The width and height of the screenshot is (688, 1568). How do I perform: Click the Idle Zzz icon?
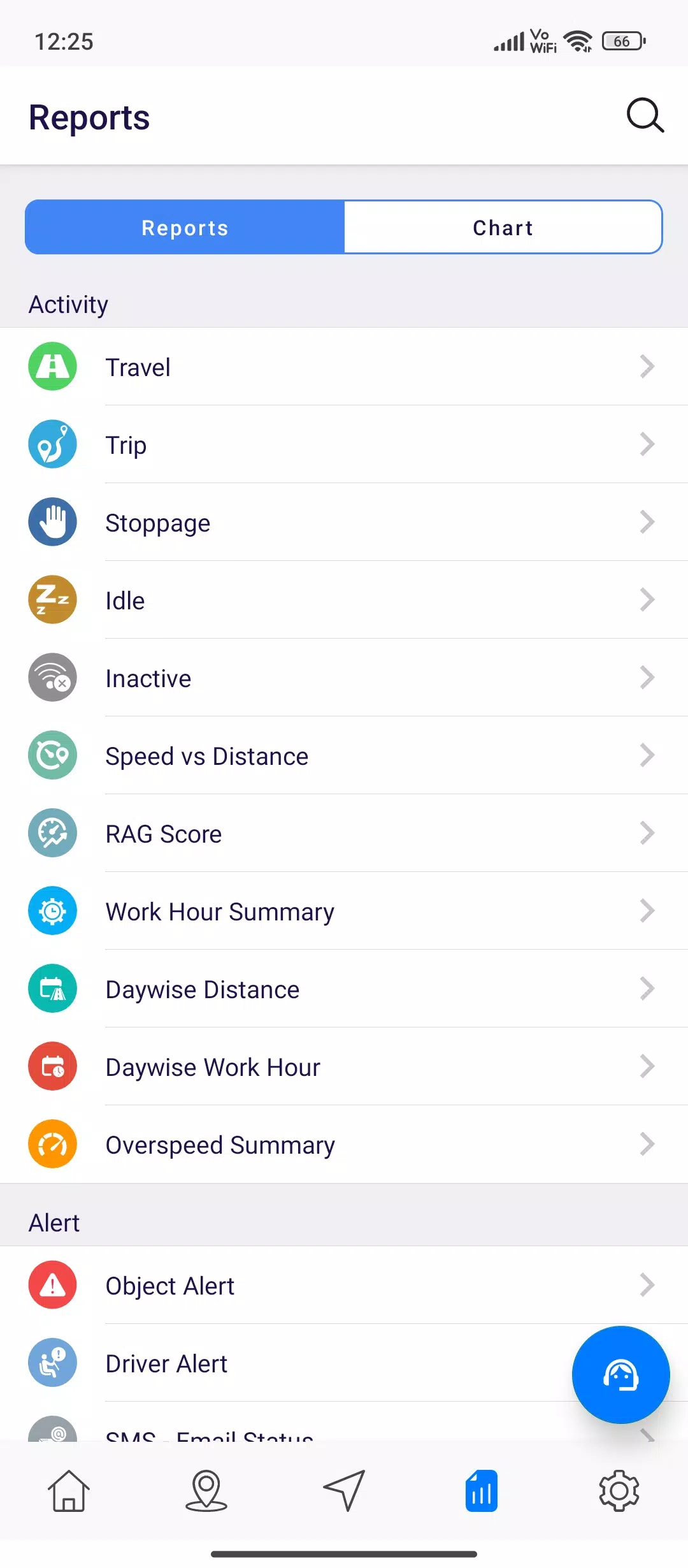pos(53,600)
